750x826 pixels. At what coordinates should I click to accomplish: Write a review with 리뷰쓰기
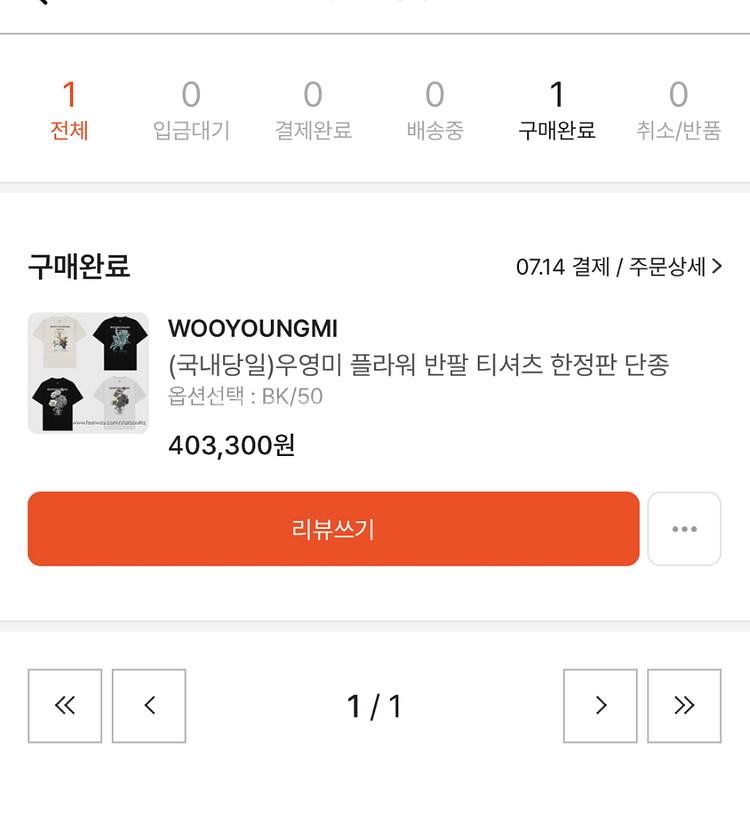point(333,529)
